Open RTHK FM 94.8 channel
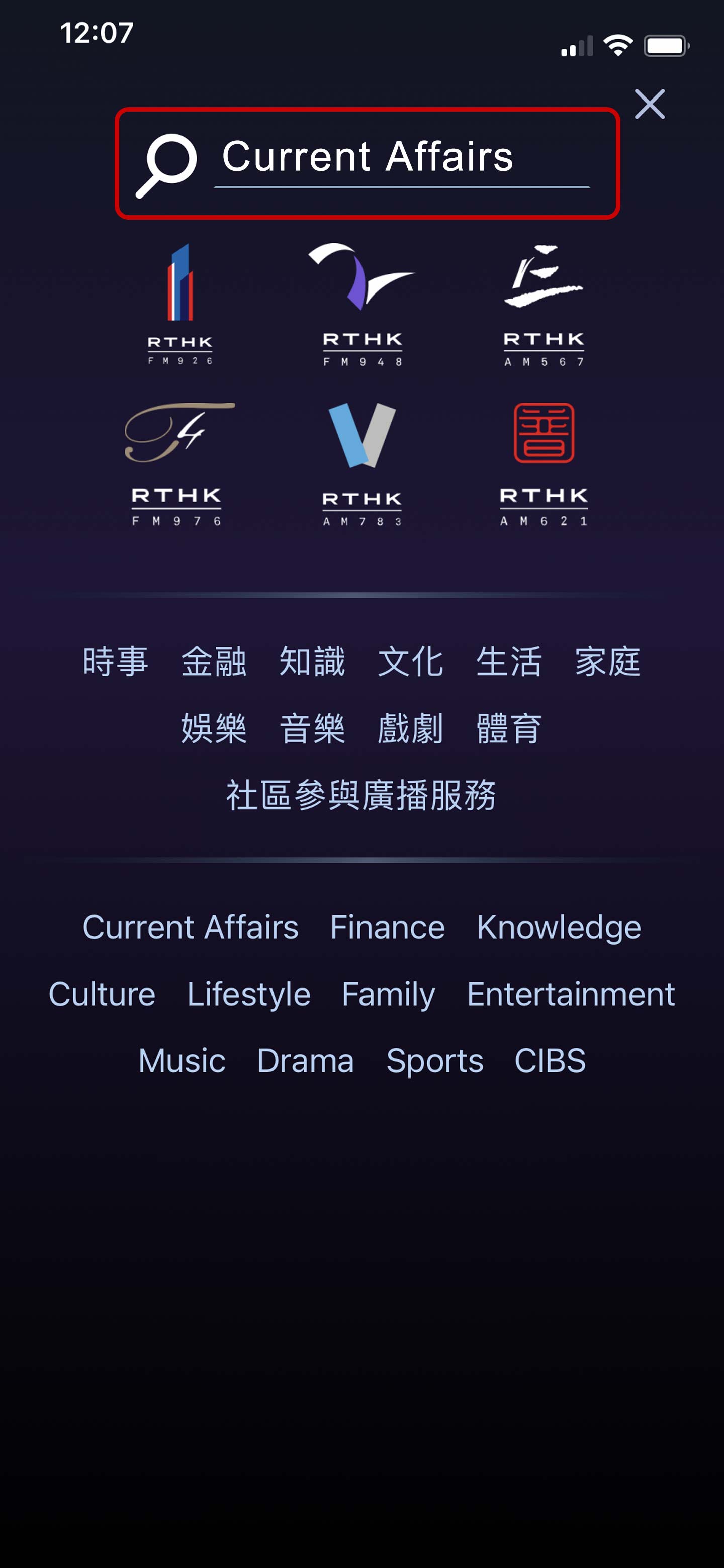Screen dimensions: 724x1568 tap(363, 305)
